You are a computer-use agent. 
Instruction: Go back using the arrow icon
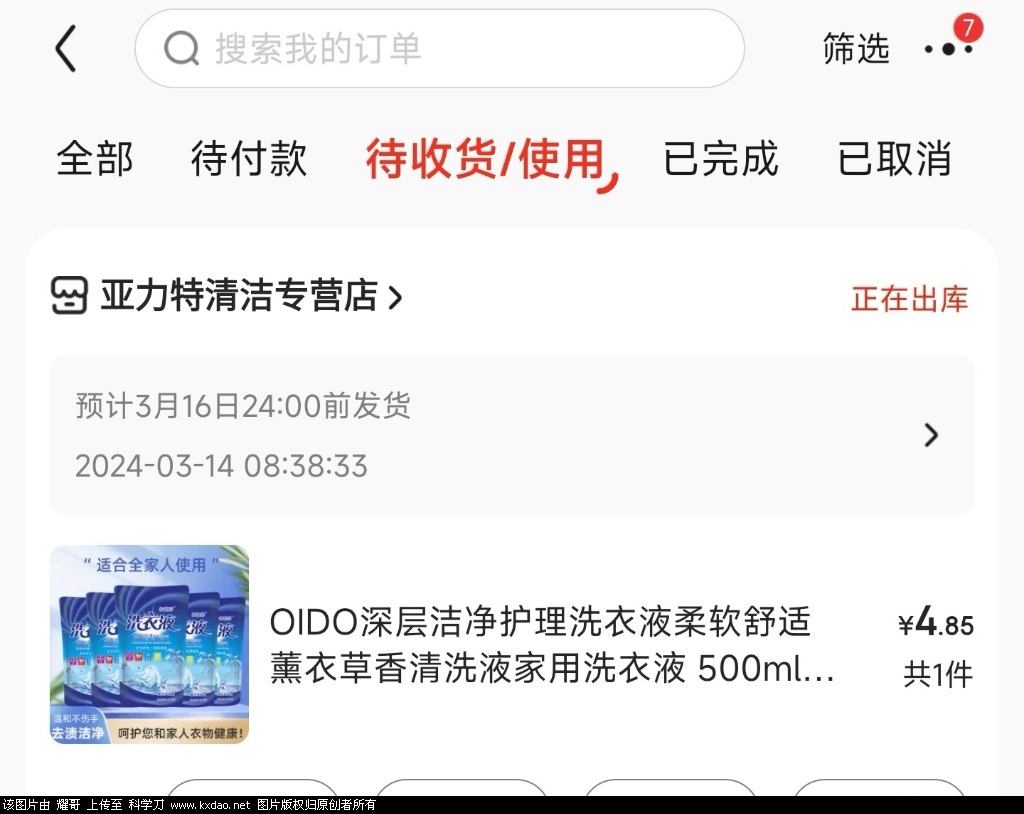[66, 49]
